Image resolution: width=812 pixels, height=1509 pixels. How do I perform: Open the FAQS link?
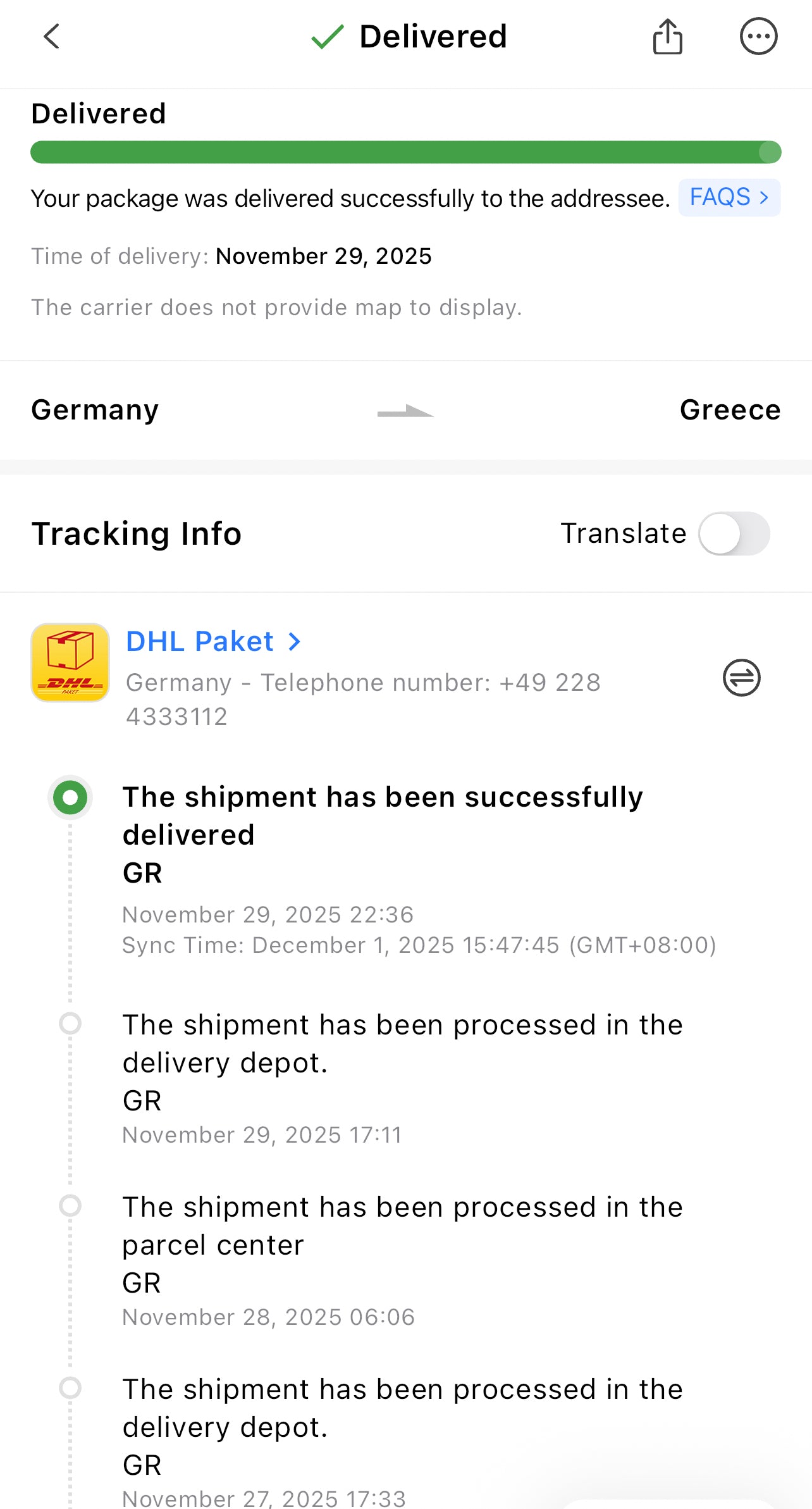click(729, 197)
